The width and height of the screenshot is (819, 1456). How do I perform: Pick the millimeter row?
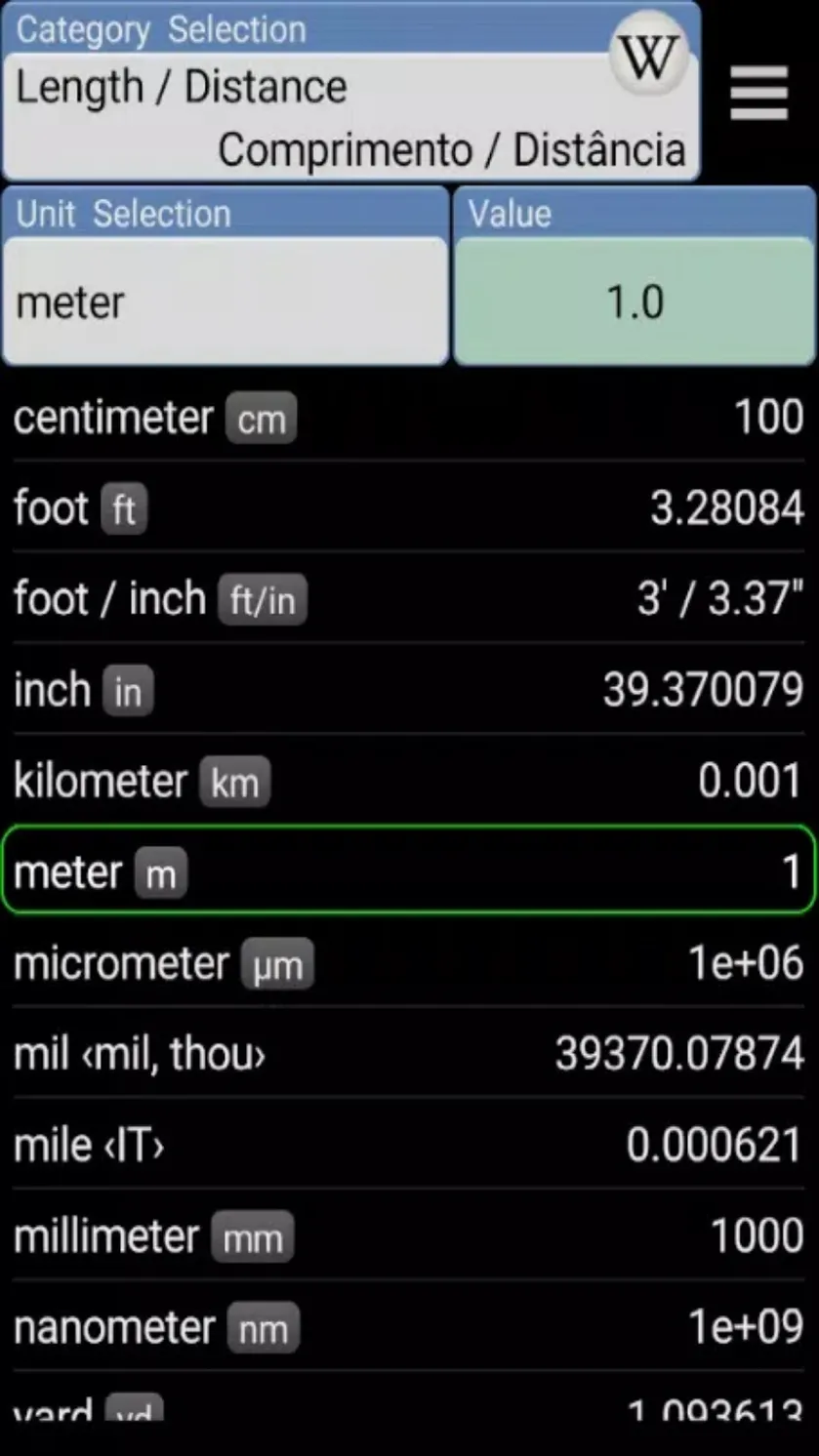[x=409, y=1235]
